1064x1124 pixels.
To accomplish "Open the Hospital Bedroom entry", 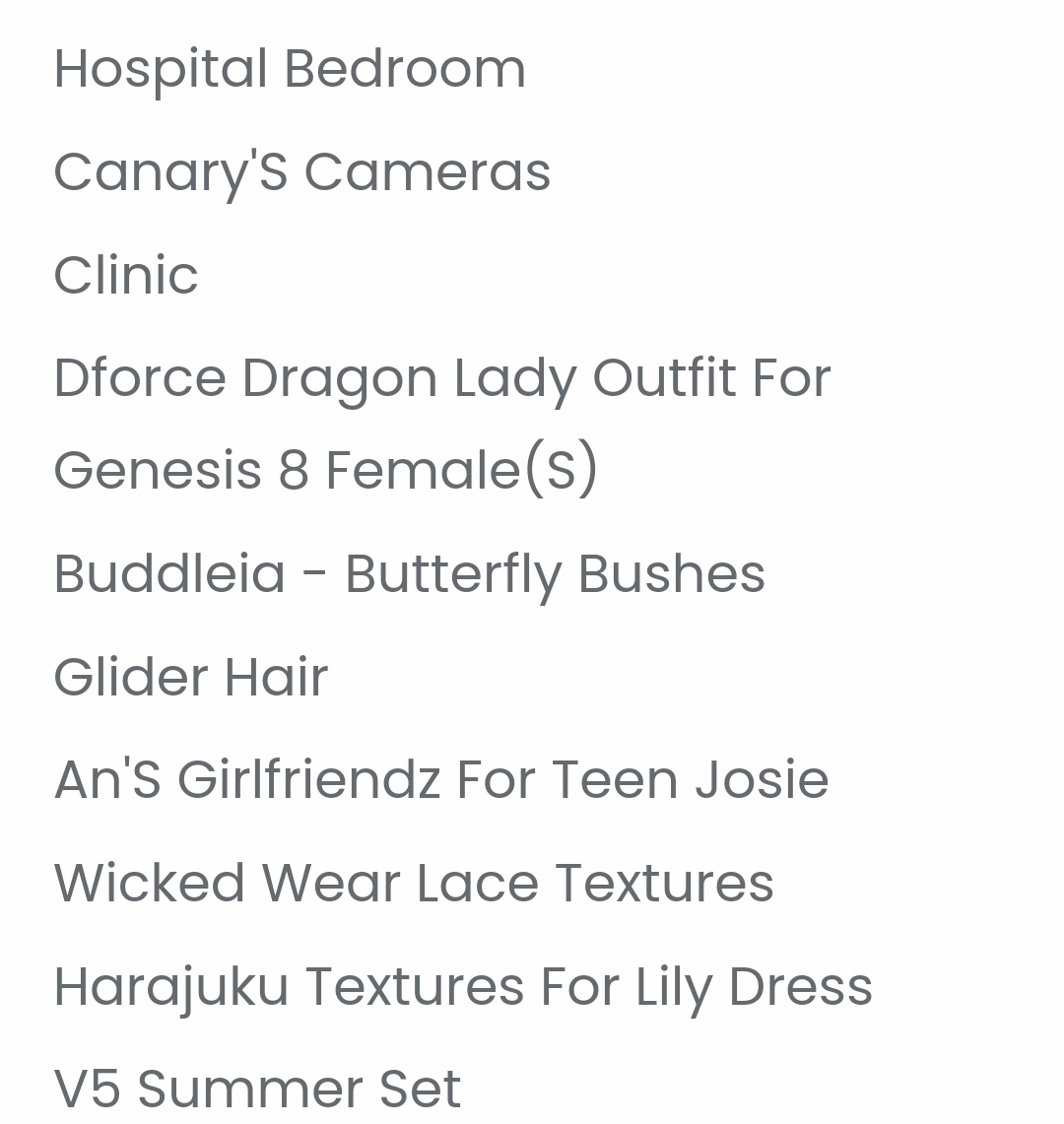I will [x=290, y=69].
